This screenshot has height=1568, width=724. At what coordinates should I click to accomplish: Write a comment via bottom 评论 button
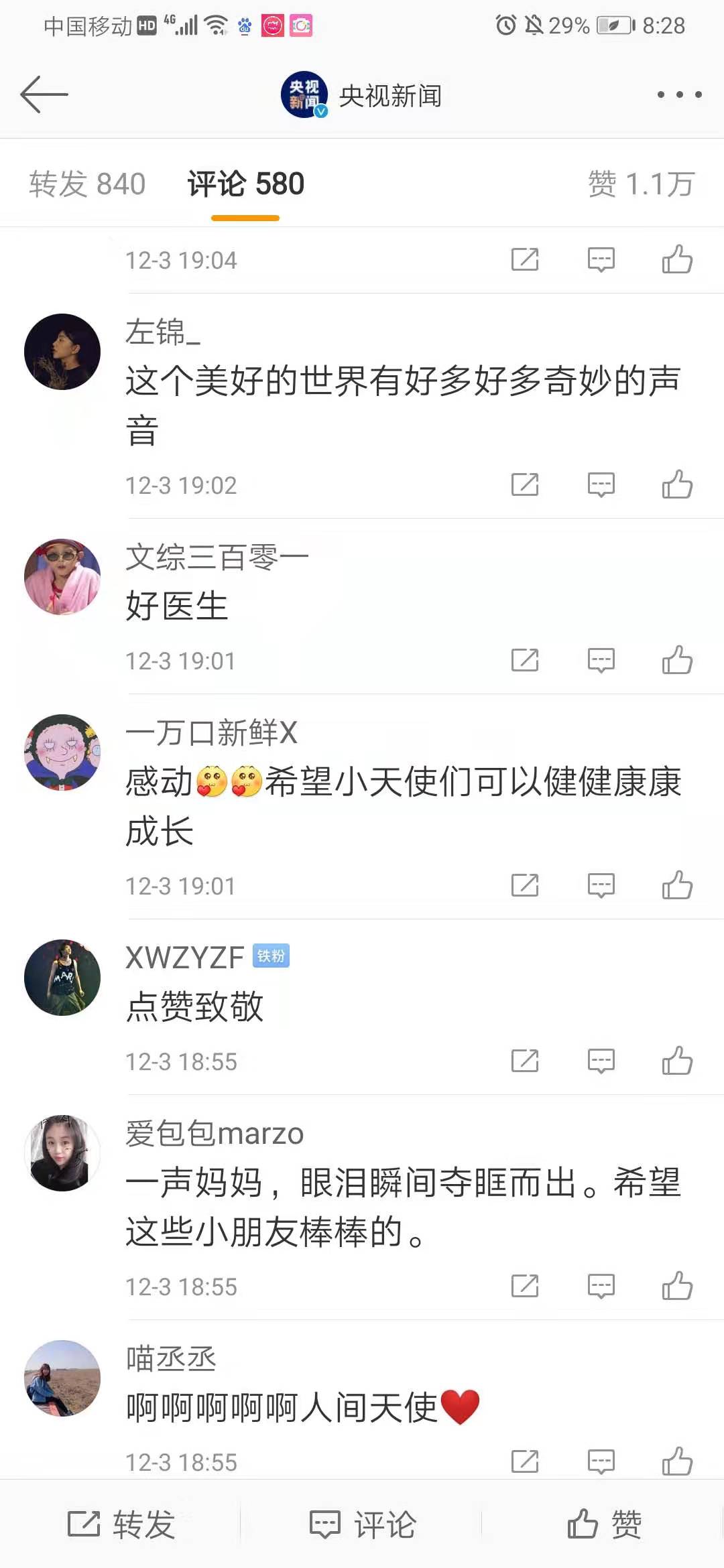coord(363,1525)
